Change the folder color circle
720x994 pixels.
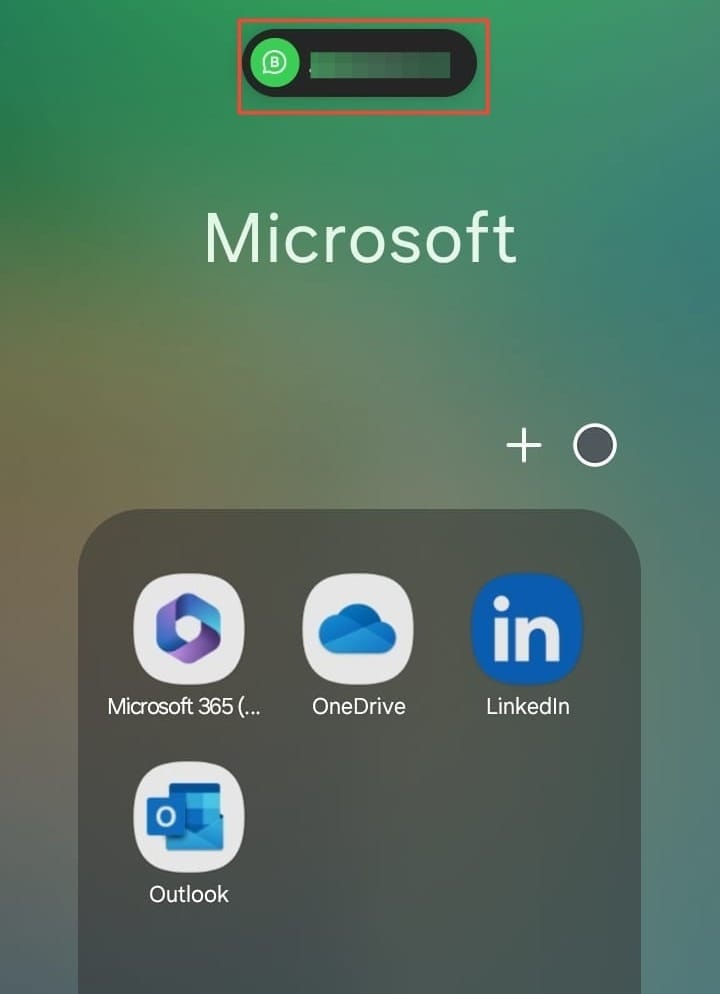point(595,446)
